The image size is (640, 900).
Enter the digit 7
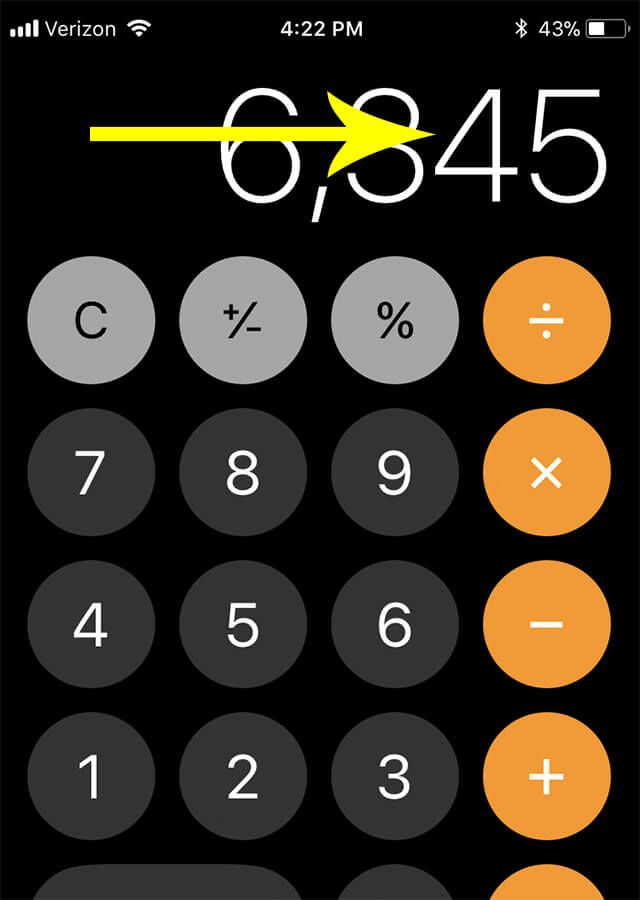click(91, 473)
